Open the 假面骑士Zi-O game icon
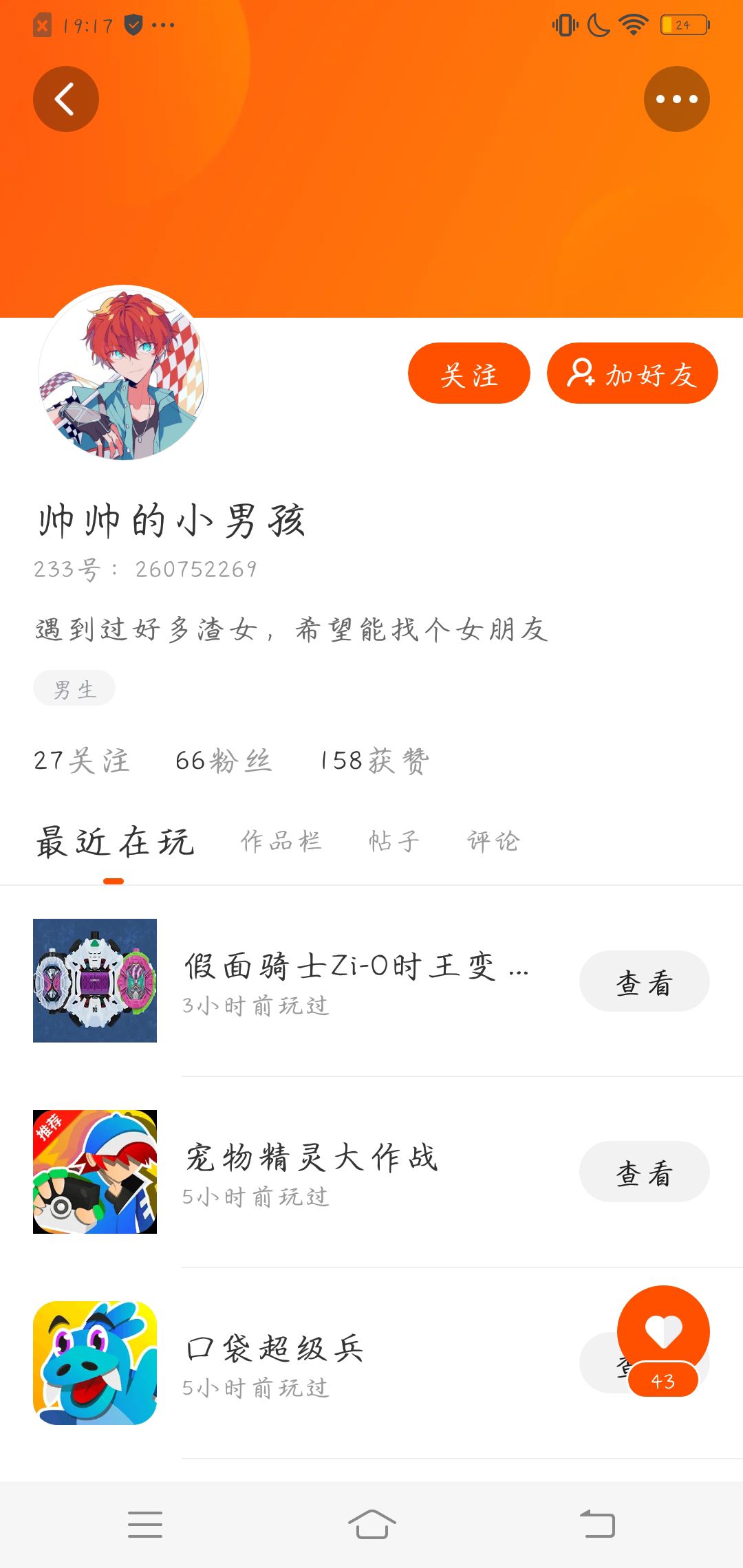 [x=95, y=981]
